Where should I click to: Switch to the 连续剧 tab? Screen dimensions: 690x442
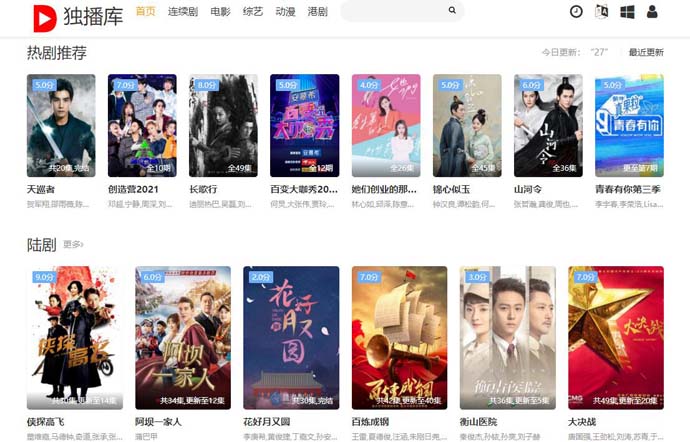(182, 12)
